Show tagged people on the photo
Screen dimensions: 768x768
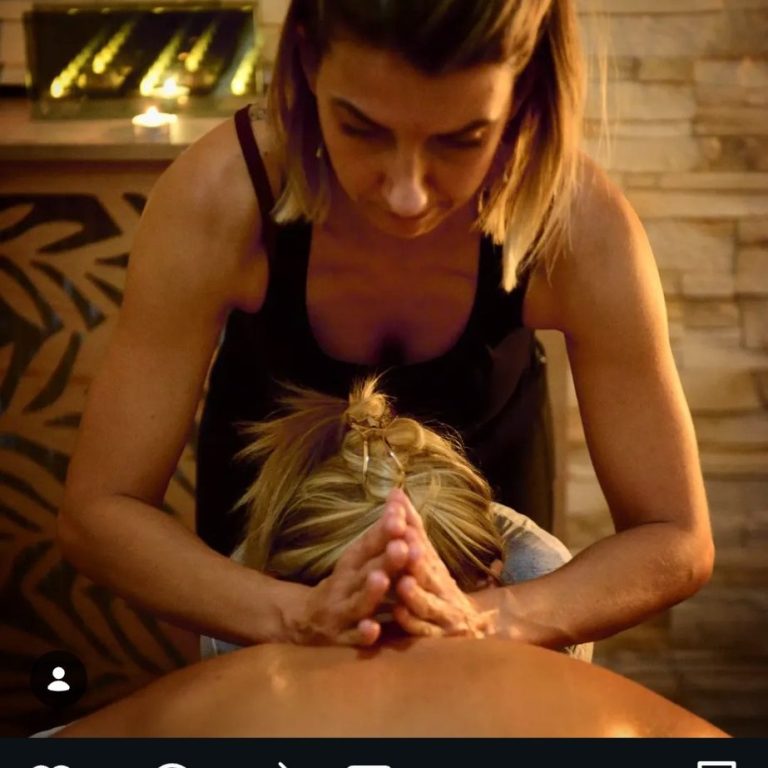pos(58,680)
